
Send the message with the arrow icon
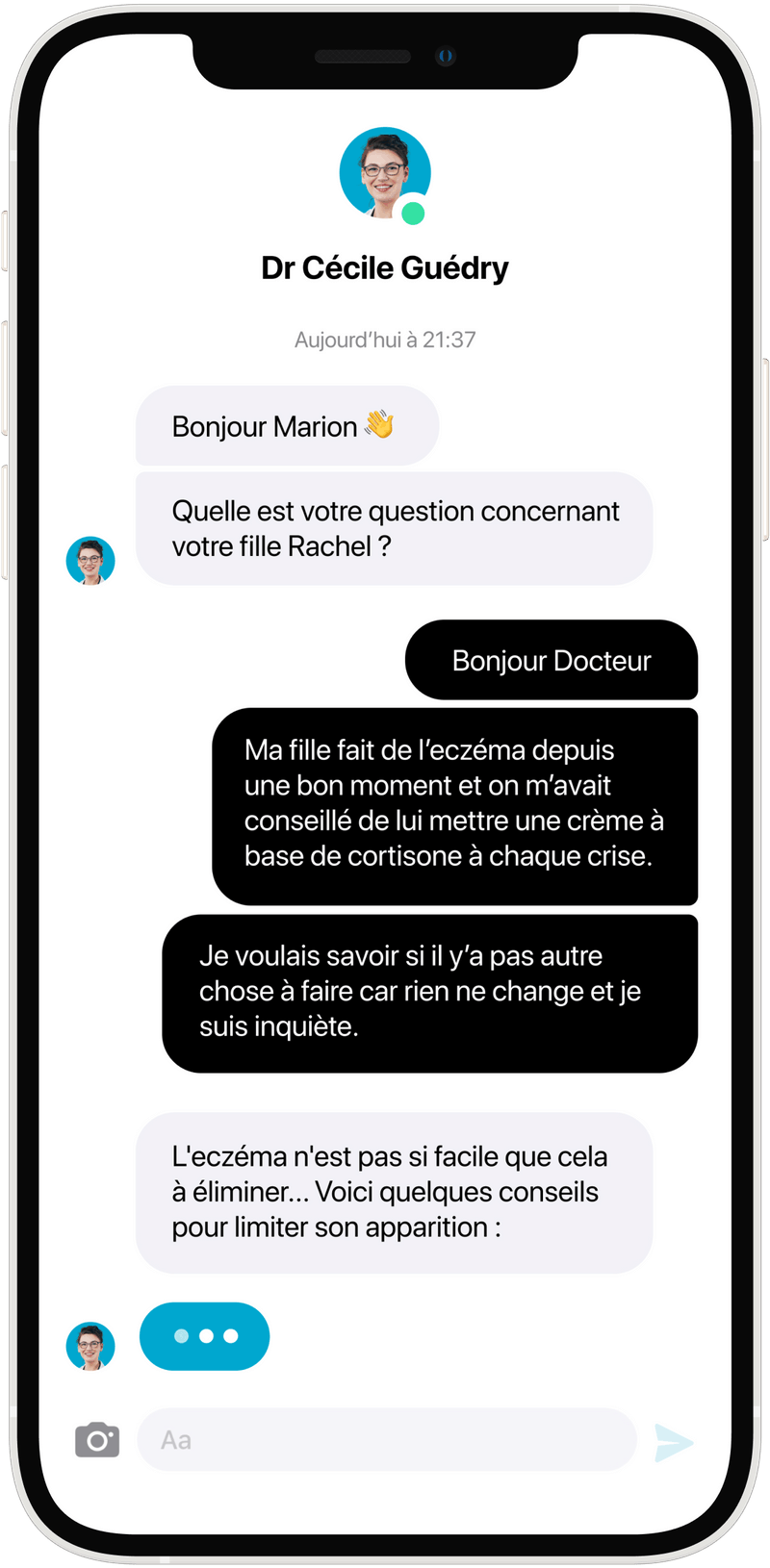coord(673,1442)
